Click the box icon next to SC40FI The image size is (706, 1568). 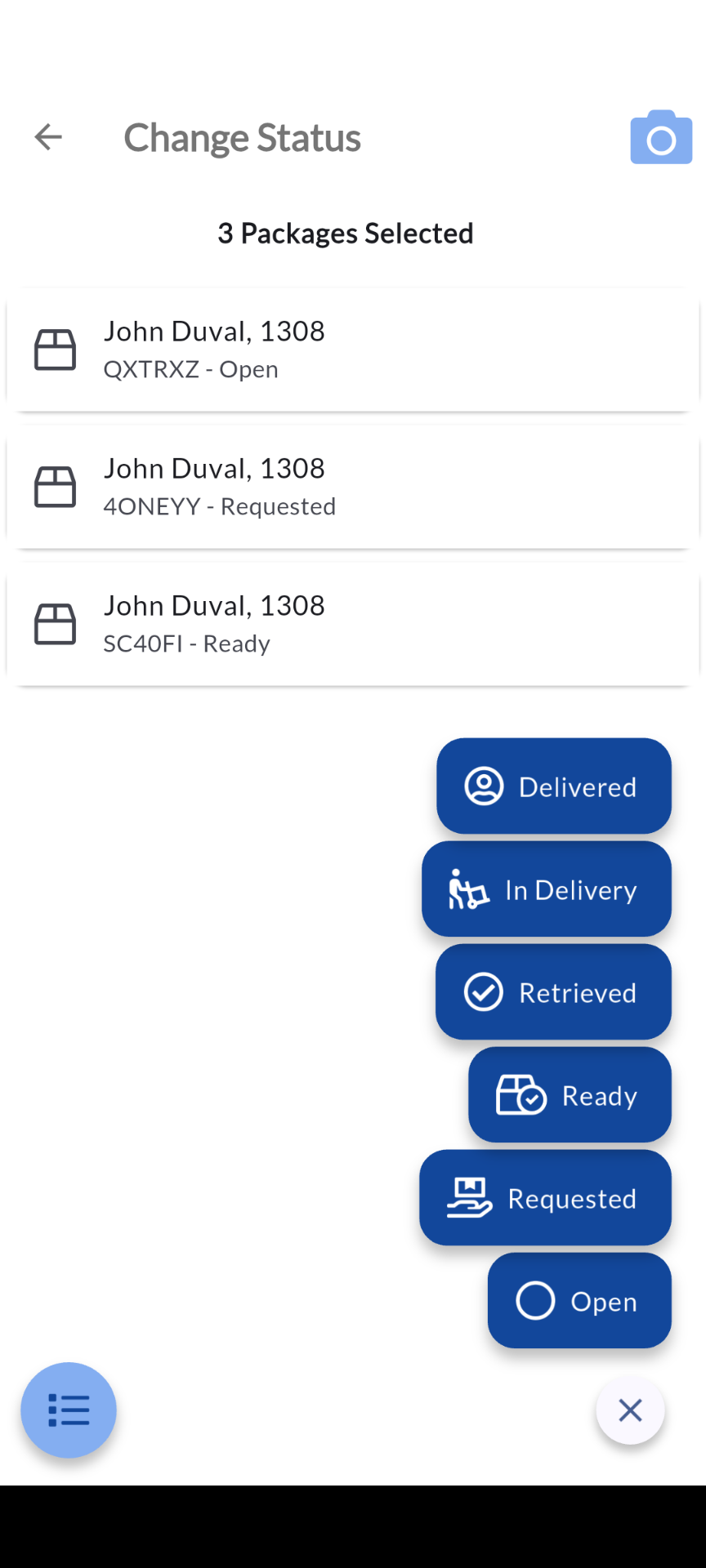(x=56, y=624)
